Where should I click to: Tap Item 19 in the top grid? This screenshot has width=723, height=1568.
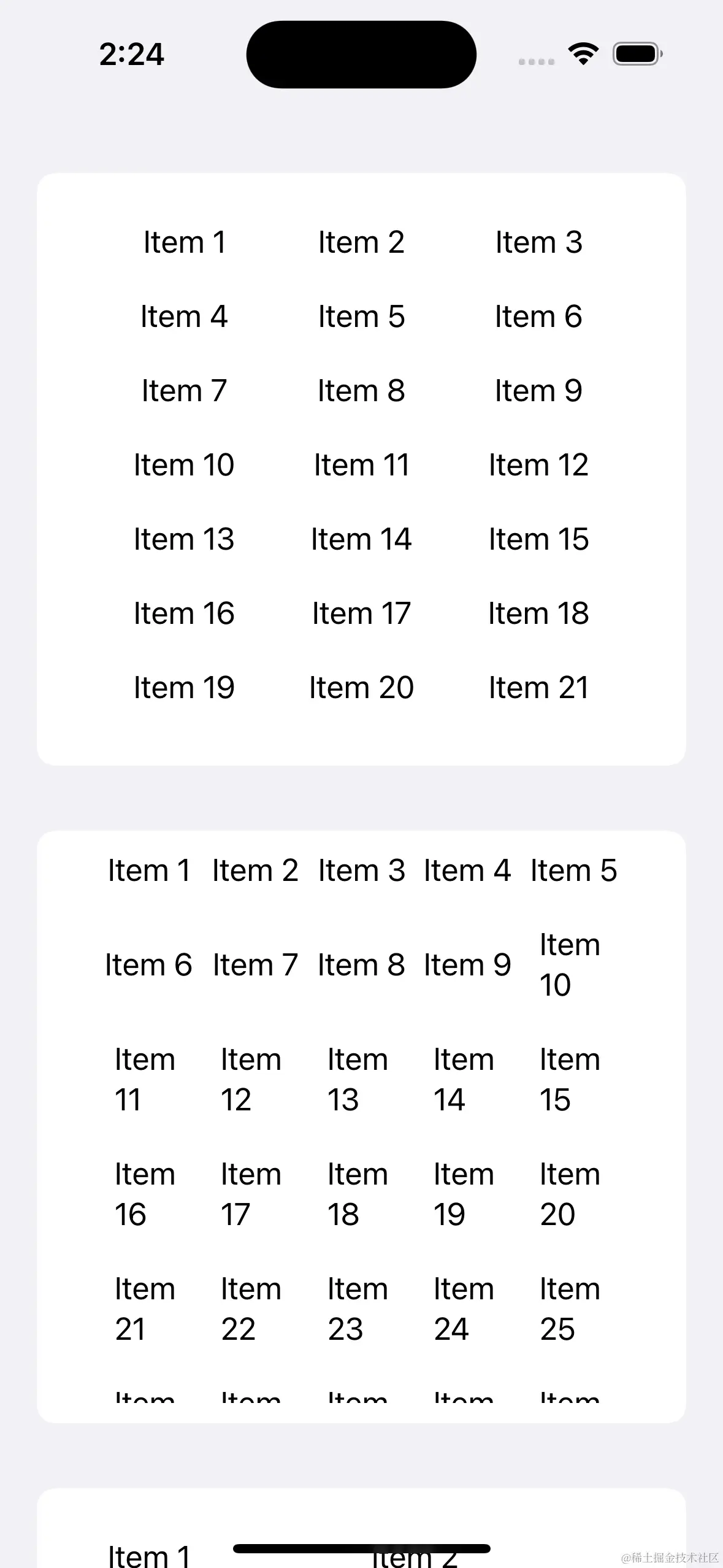pos(185,687)
